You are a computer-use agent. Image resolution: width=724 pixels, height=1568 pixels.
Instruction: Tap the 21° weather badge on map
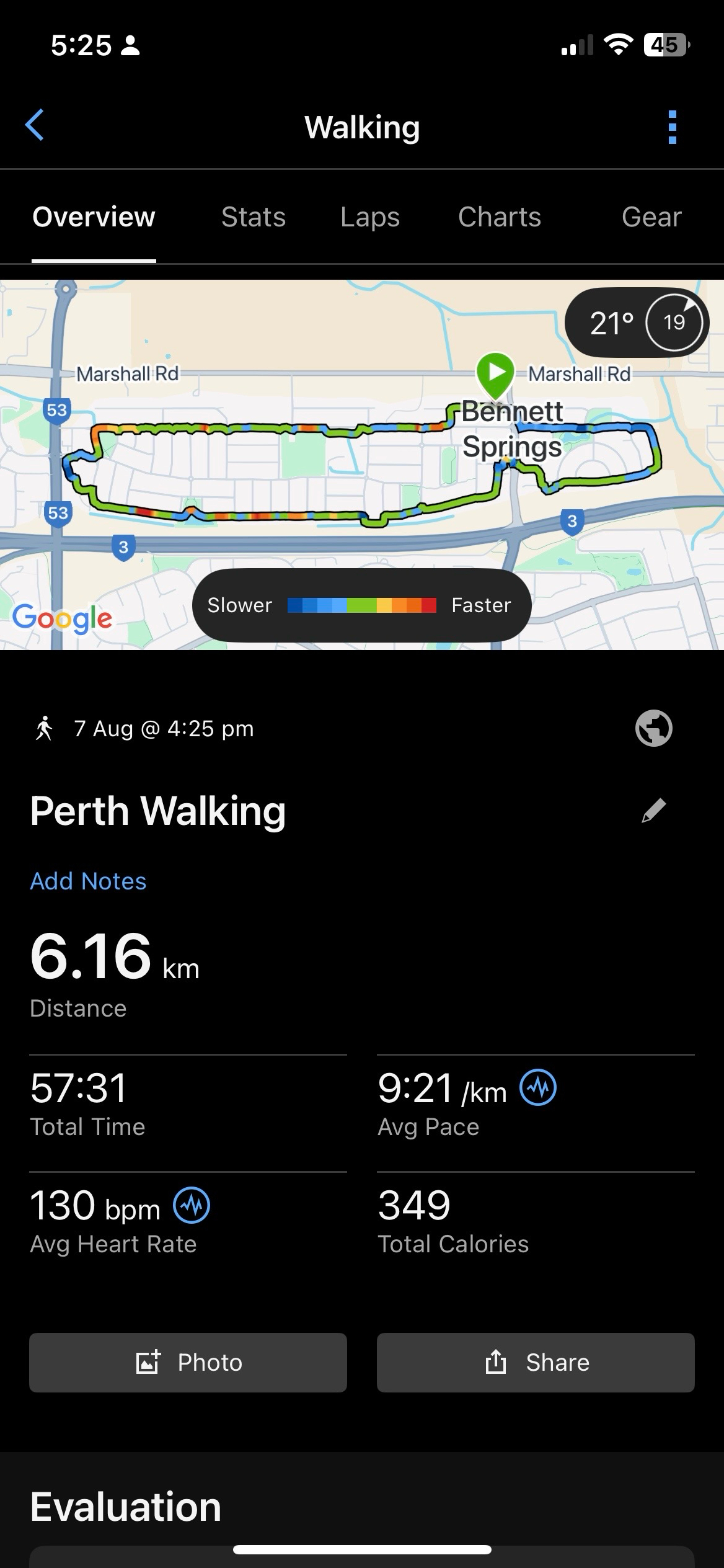637,323
